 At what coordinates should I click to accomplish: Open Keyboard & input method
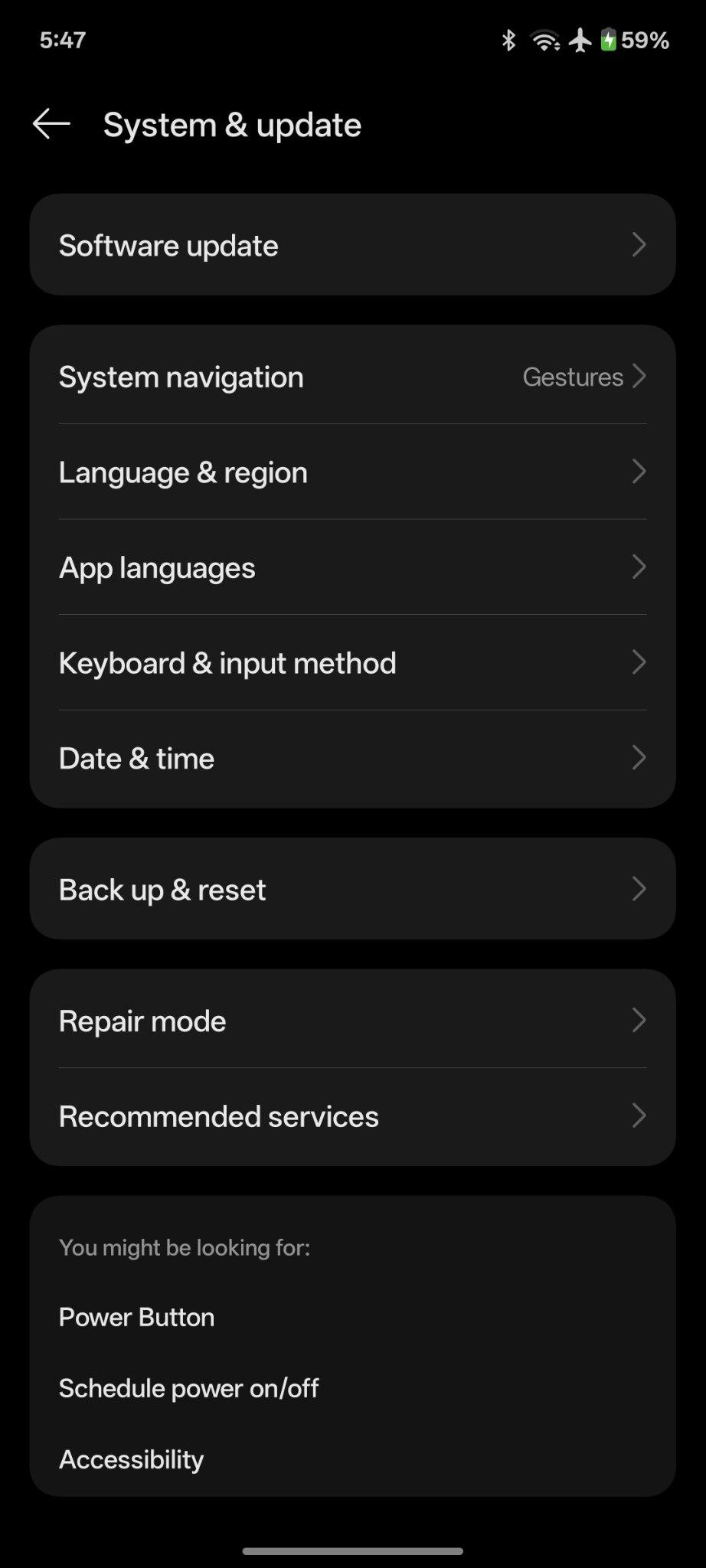pos(352,662)
